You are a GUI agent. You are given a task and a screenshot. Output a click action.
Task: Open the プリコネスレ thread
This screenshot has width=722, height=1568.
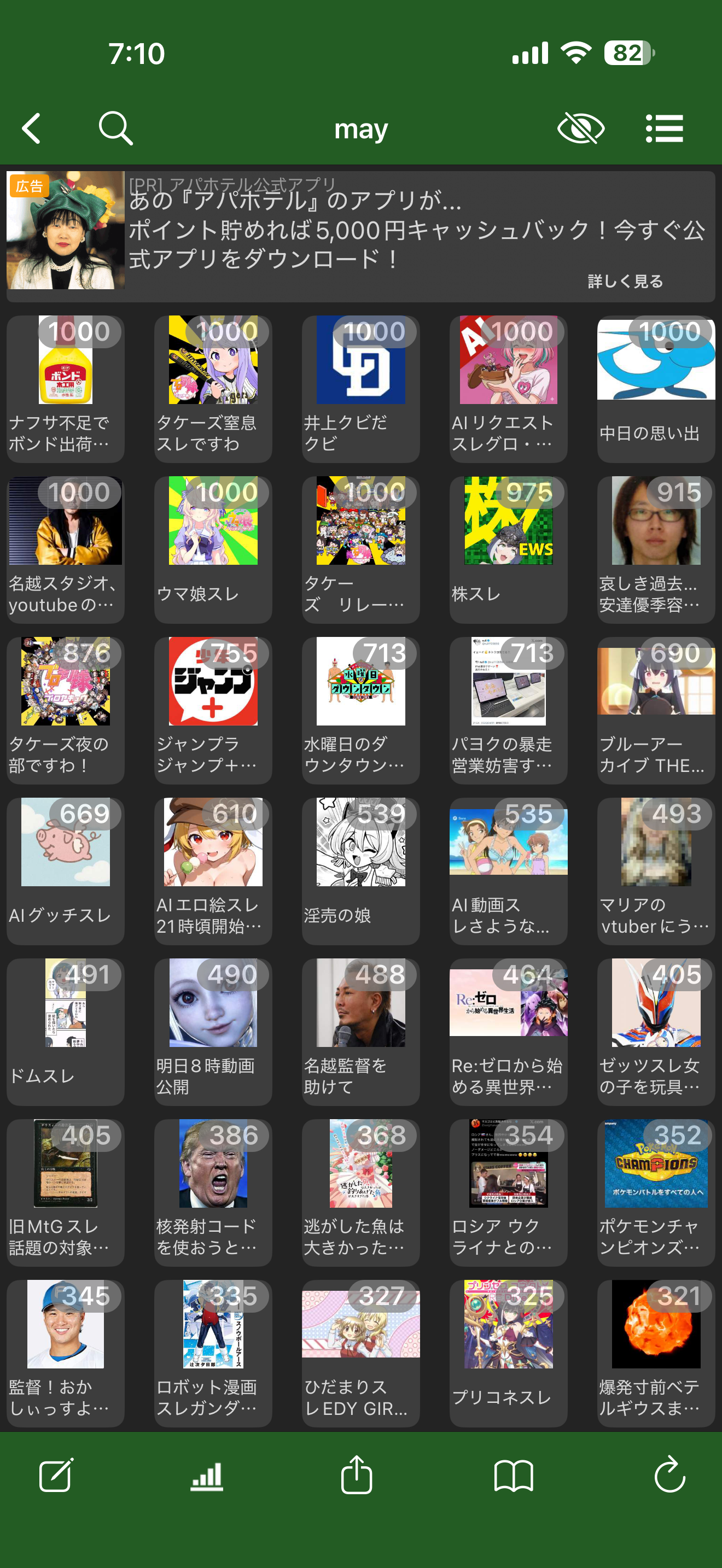coord(508,1353)
